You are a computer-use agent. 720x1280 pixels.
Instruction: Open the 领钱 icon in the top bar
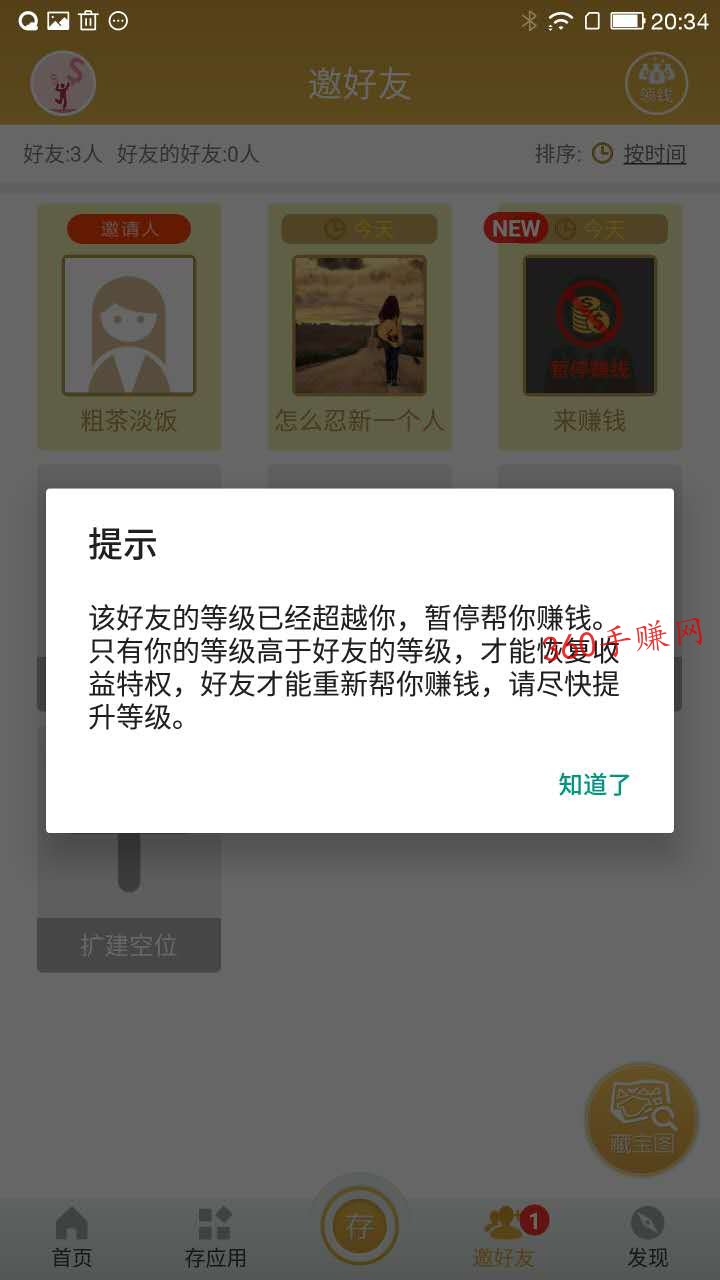pyautogui.click(x=657, y=83)
